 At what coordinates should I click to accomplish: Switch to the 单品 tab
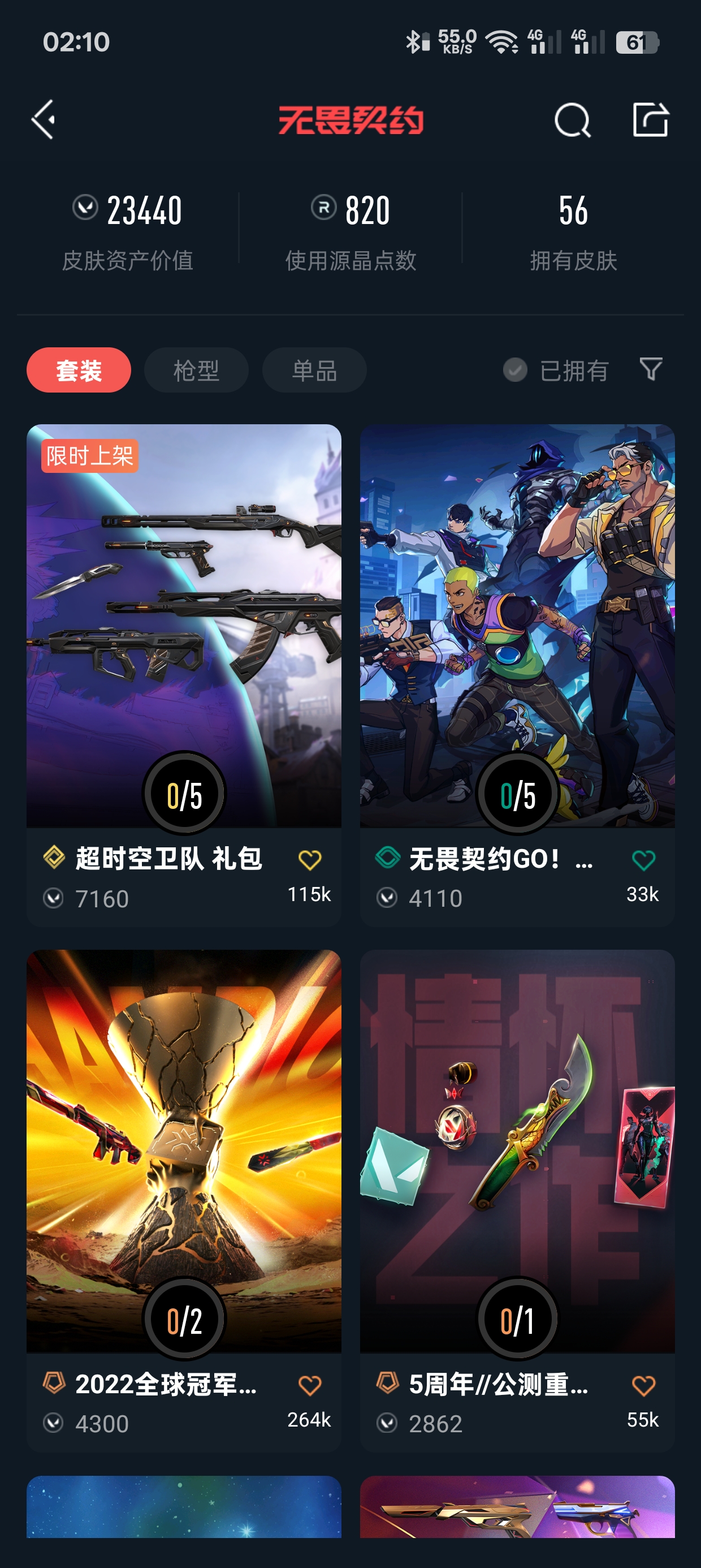pos(314,370)
